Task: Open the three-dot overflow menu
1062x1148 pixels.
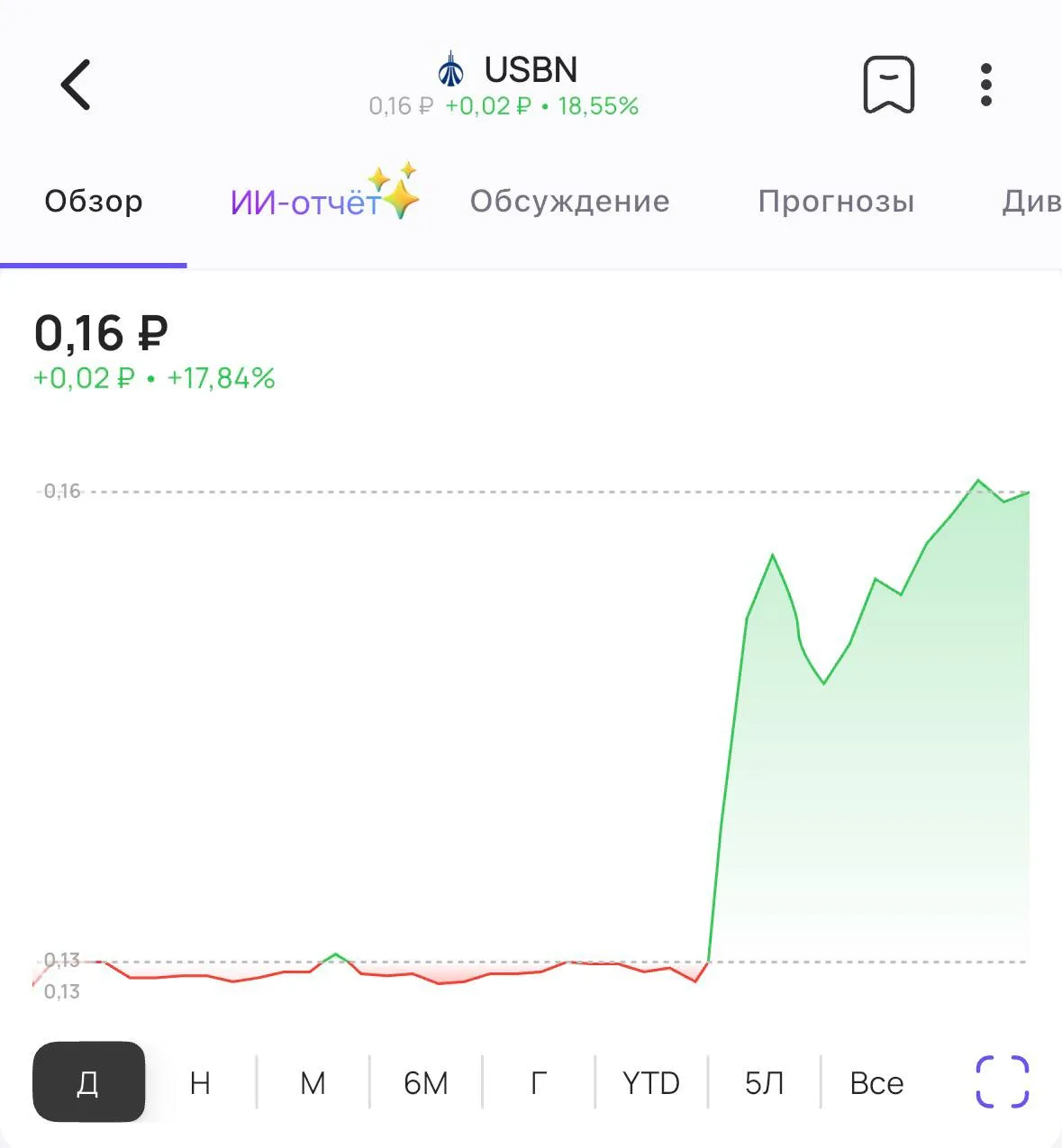Action: [x=986, y=85]
